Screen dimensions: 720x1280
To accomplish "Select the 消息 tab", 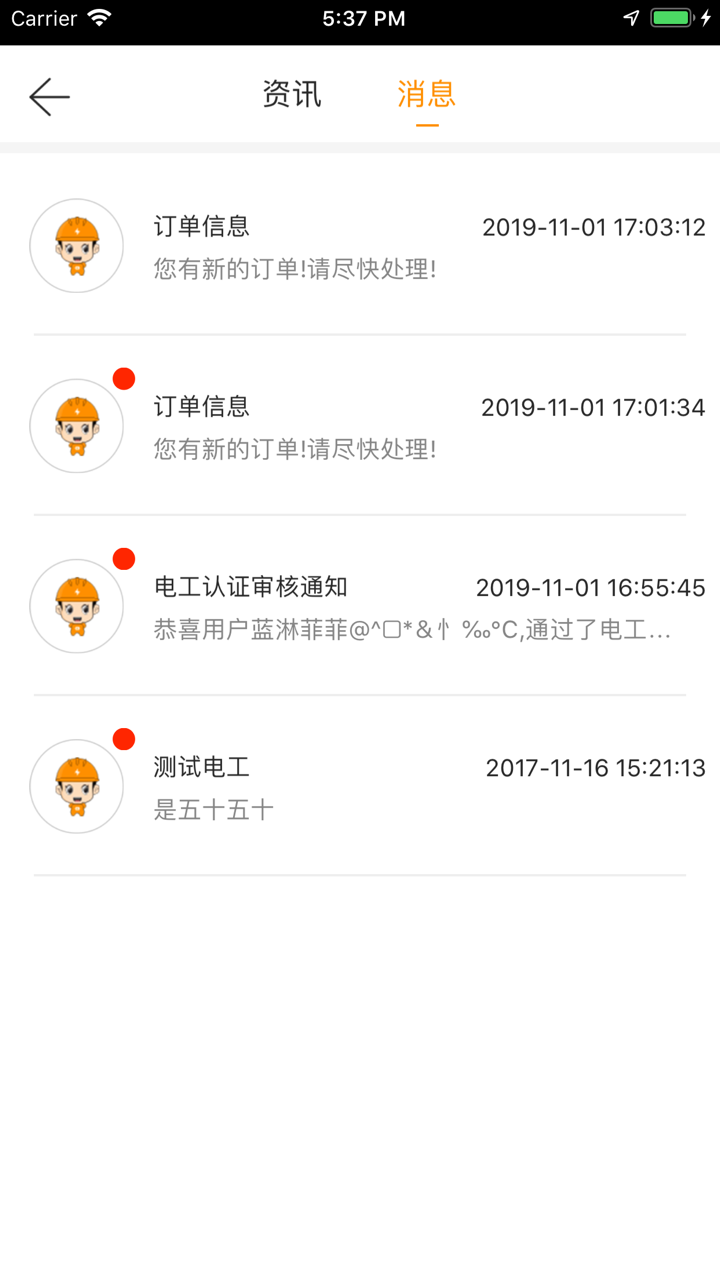I will [x=426, y=93].
